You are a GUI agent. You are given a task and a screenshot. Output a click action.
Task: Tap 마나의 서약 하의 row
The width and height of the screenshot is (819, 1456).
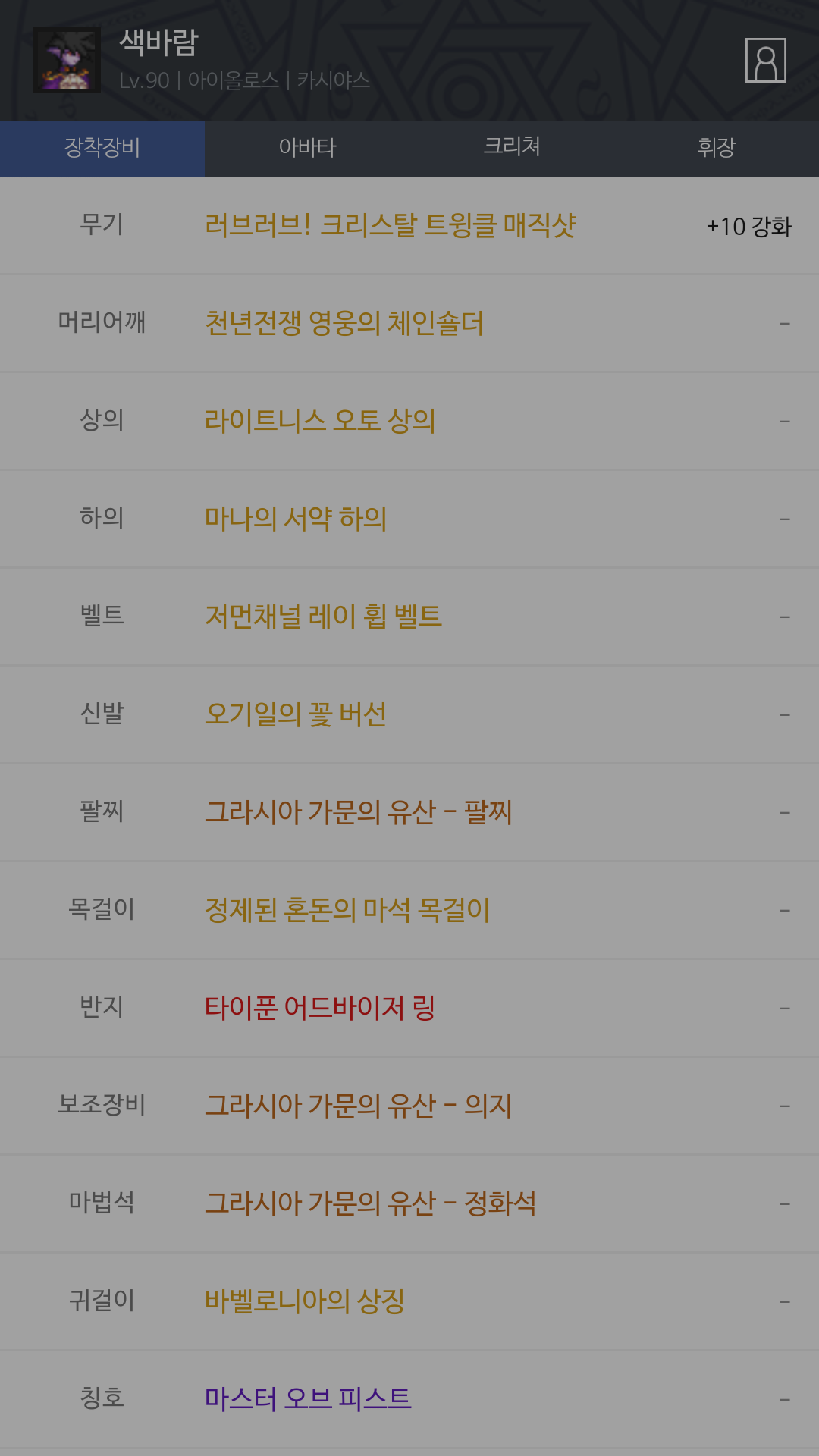(x=409, y=519)
